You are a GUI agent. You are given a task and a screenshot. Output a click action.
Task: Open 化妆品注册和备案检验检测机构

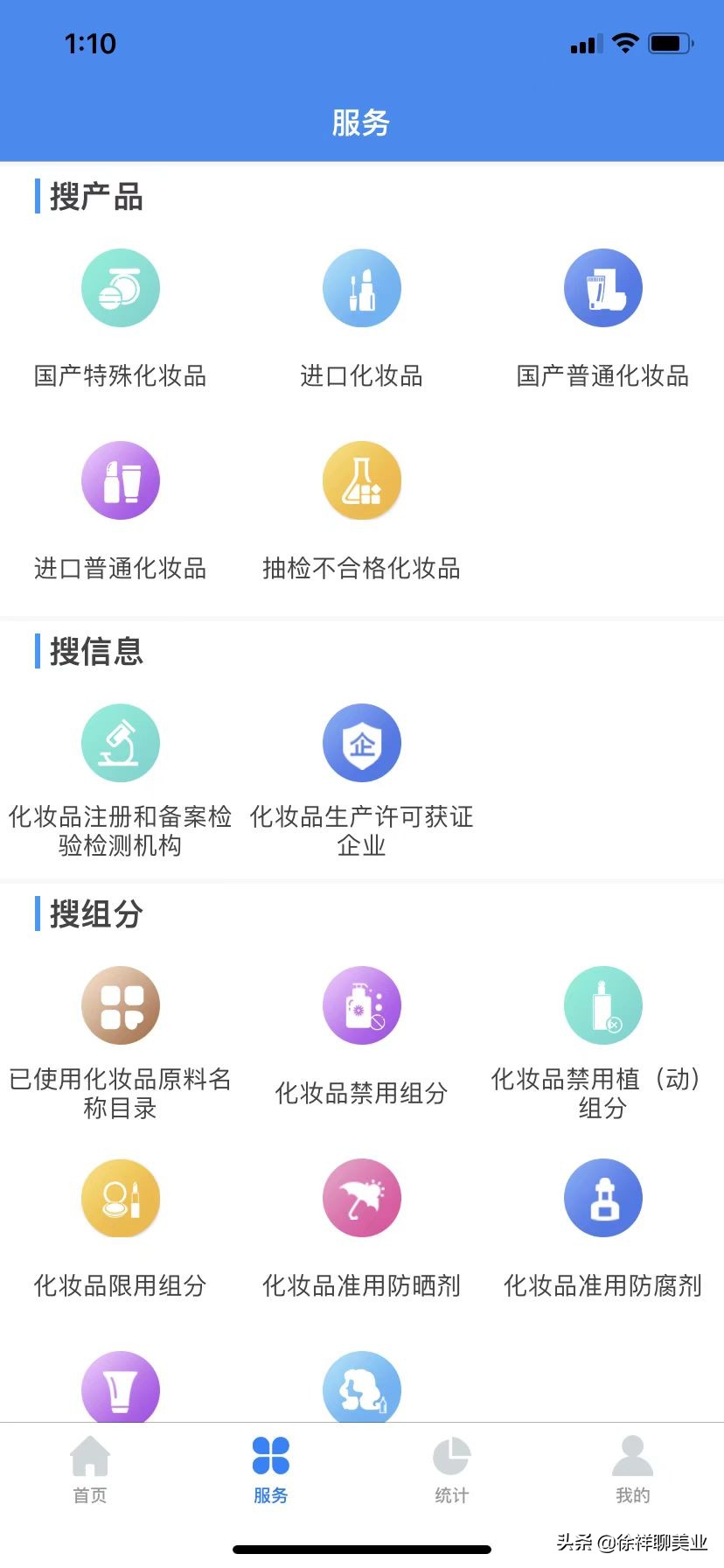pyautogui.click(x=121, y=744)
